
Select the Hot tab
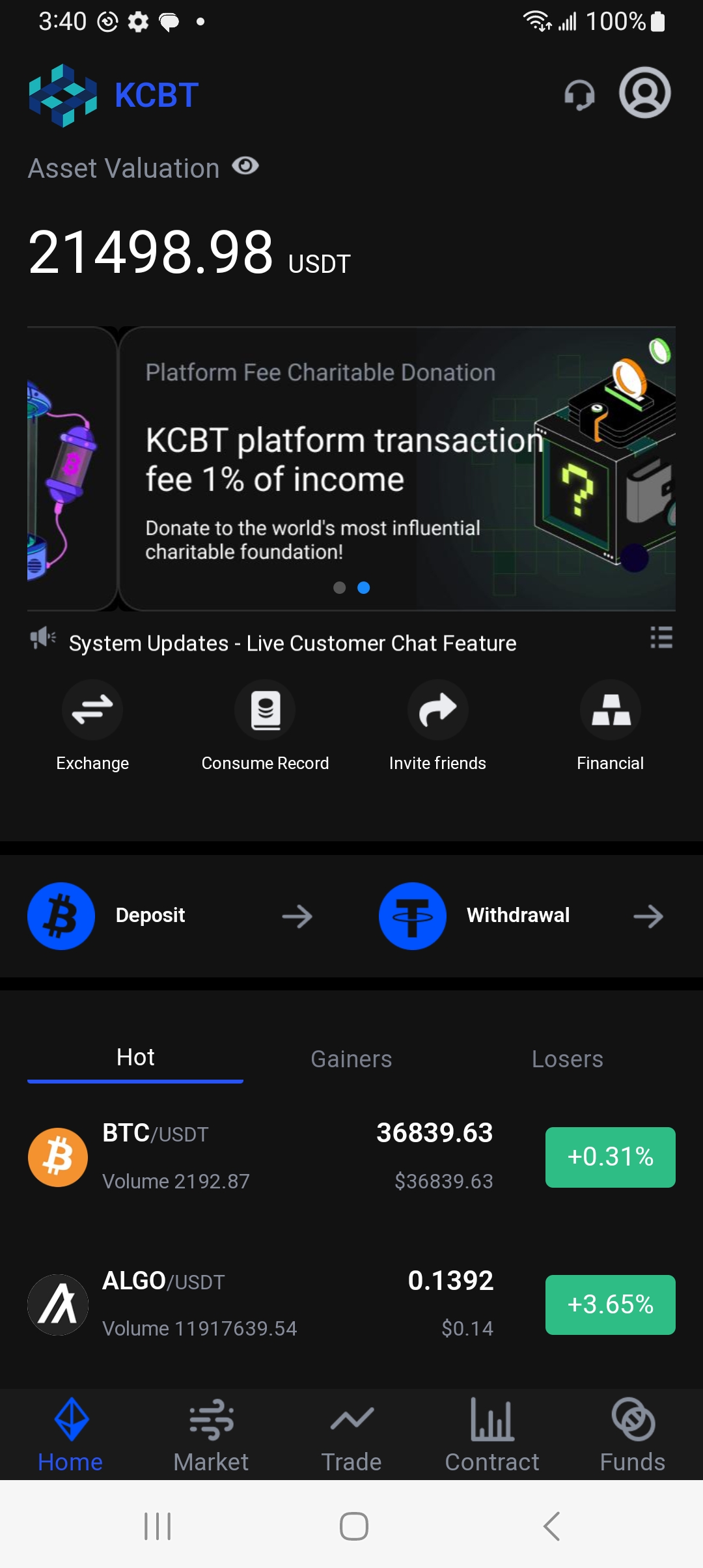[x=135, y=1057]
